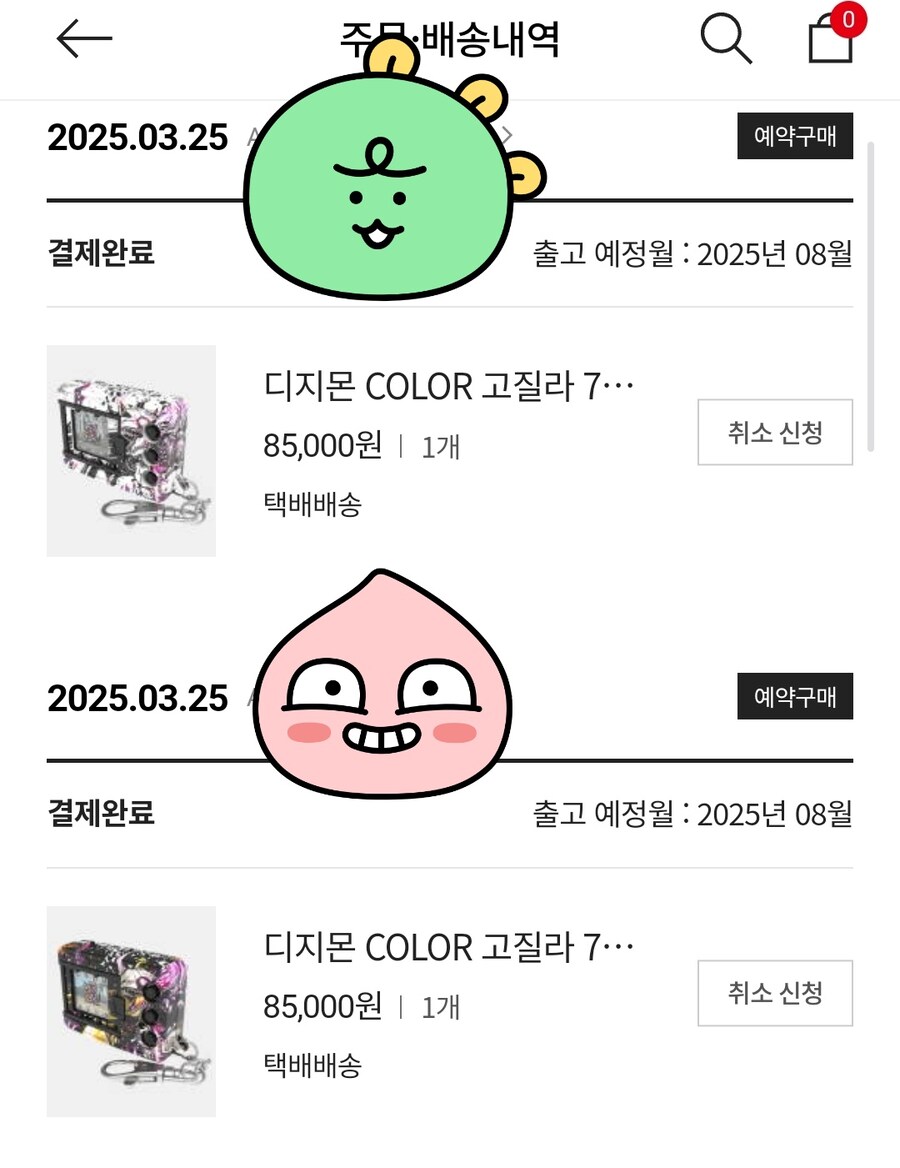This screenshot has width=900, height=1168.
Task: Click the 결제완료 payment status text
Action: [x=102, y=254]
